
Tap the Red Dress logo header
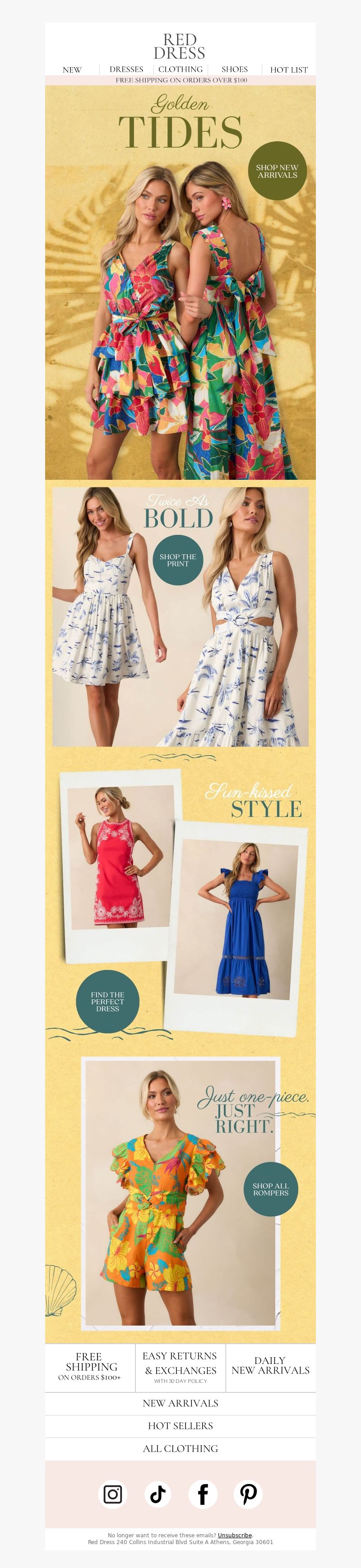coord(180,47)
